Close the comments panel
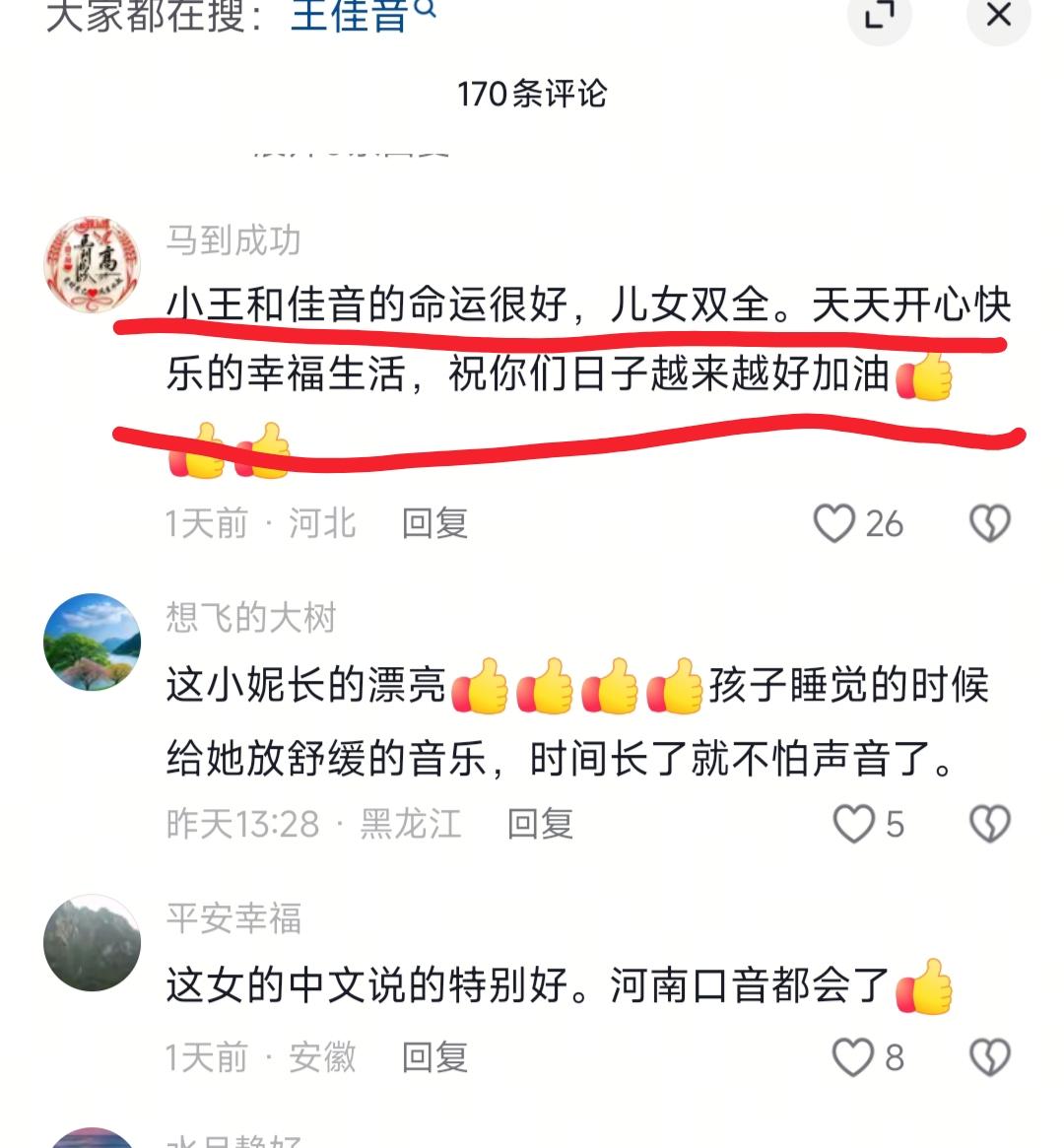Image resolution: width=1064 pixels, height=1148 pixels. pos(998,15)
